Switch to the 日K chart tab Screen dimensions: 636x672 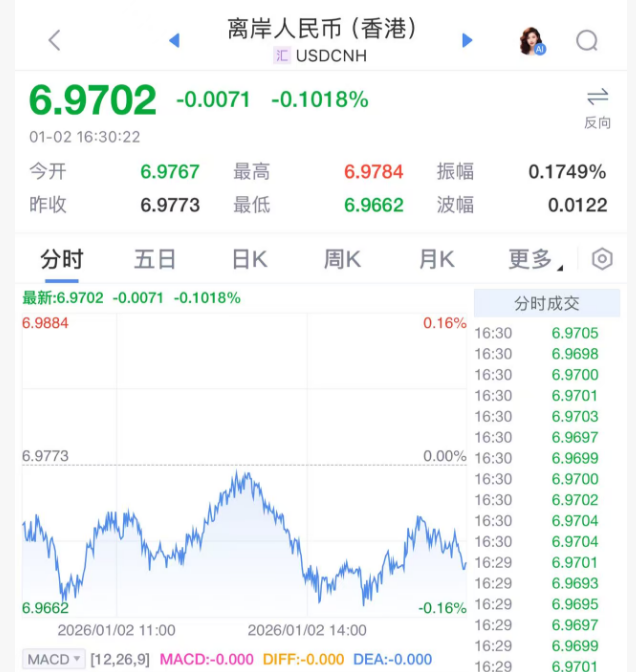(249, 260)
